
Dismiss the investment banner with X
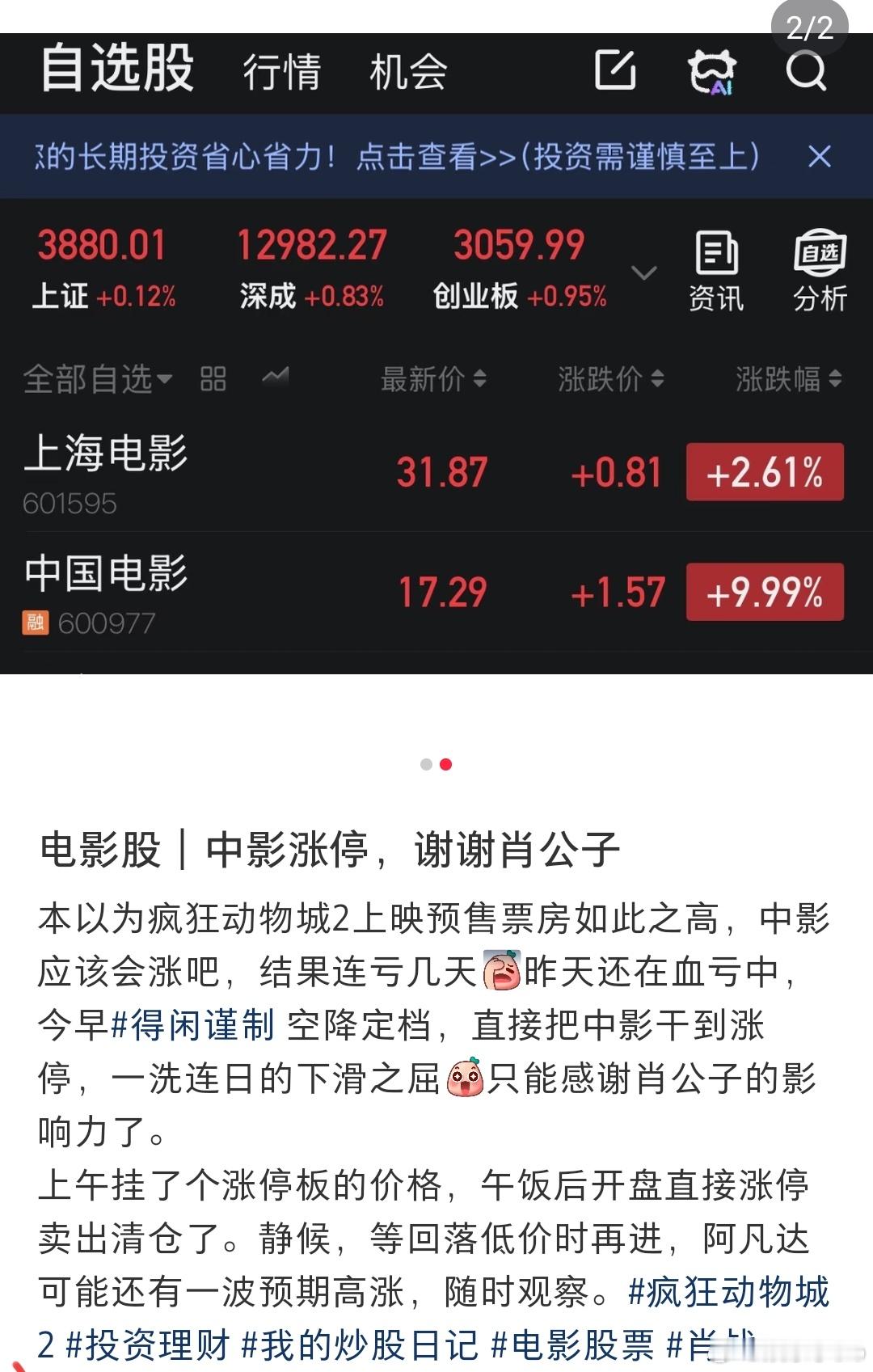point(820,156)
